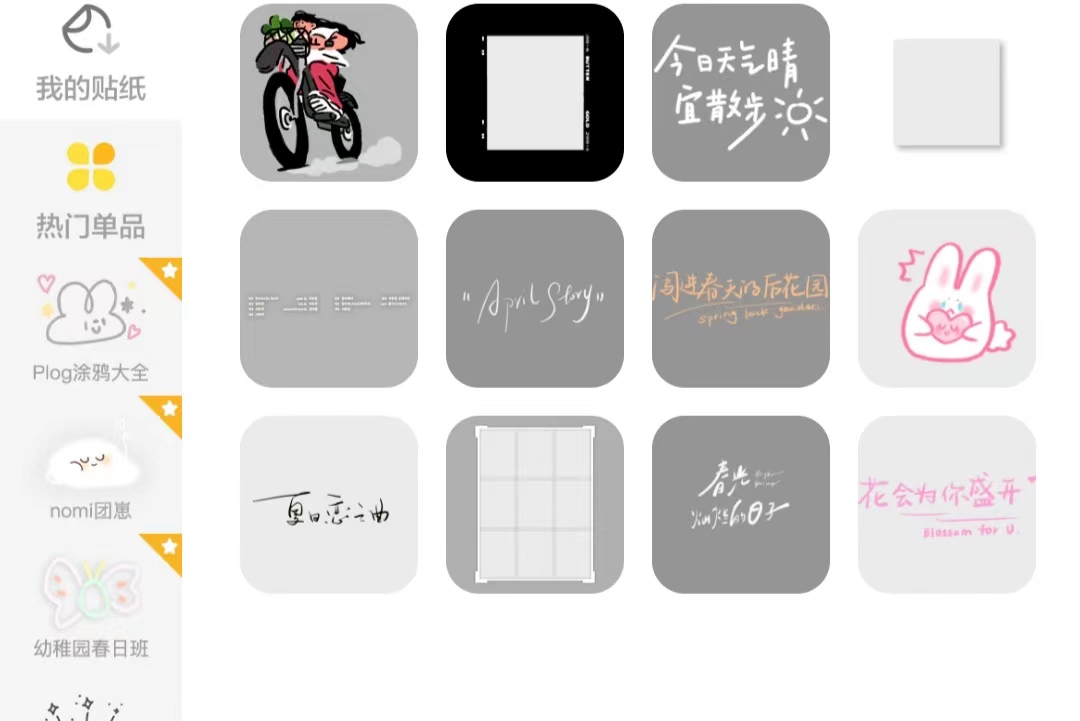
Task: Select the small white credits text sticker
Action: [x=329, y=299]
